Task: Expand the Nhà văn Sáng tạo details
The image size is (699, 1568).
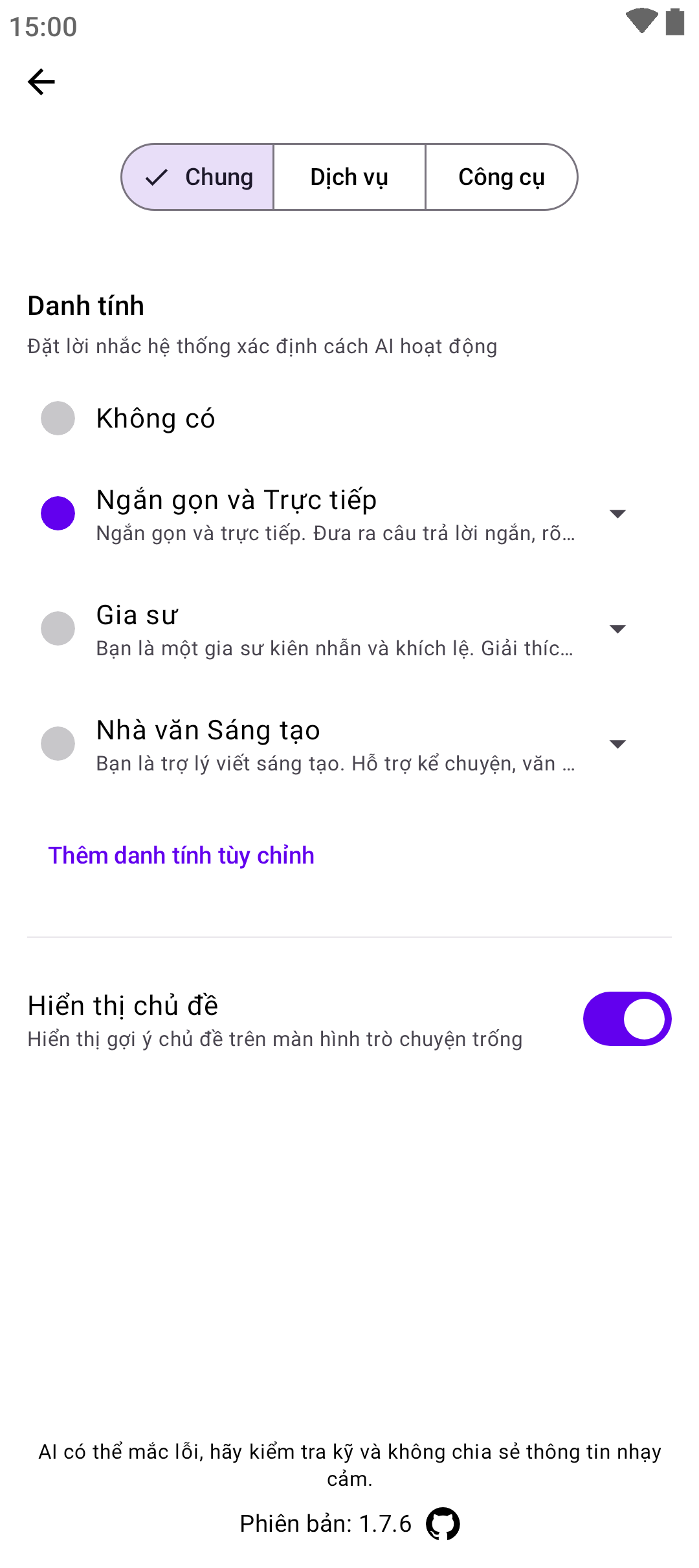Action: [617, 744]
